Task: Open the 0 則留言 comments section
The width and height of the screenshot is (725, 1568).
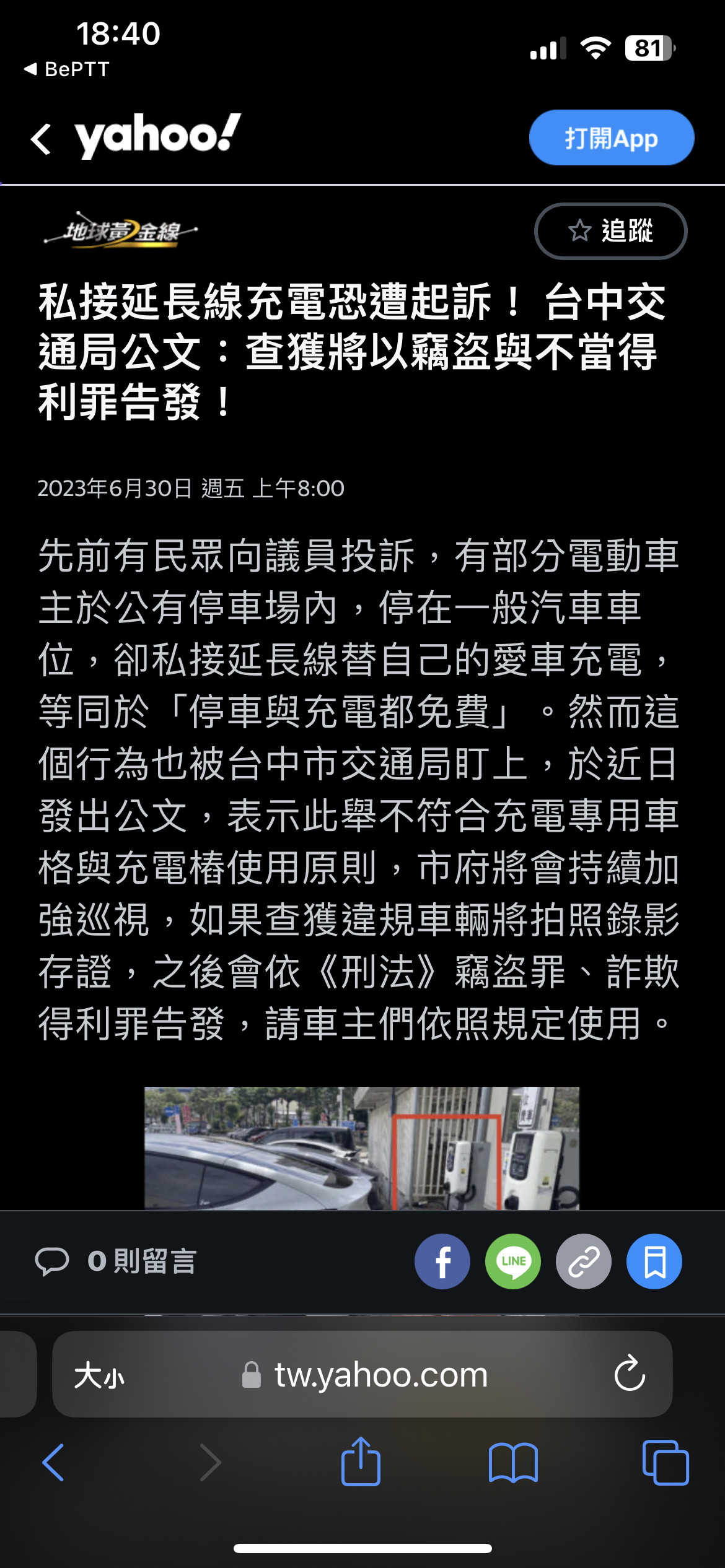Action: point(116,1261)
